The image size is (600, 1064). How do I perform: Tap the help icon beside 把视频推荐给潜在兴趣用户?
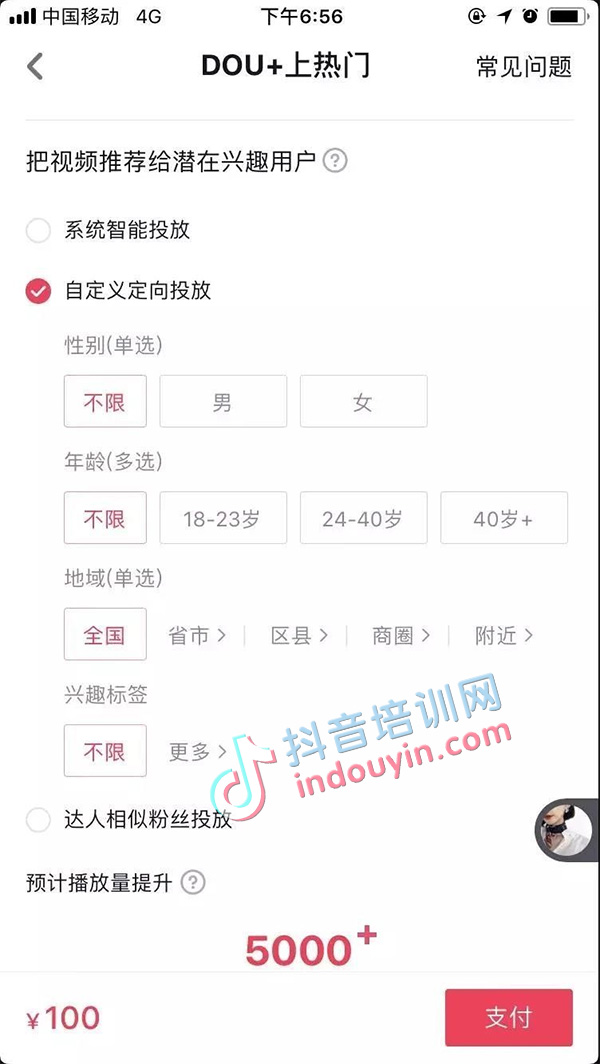point(336,161)
